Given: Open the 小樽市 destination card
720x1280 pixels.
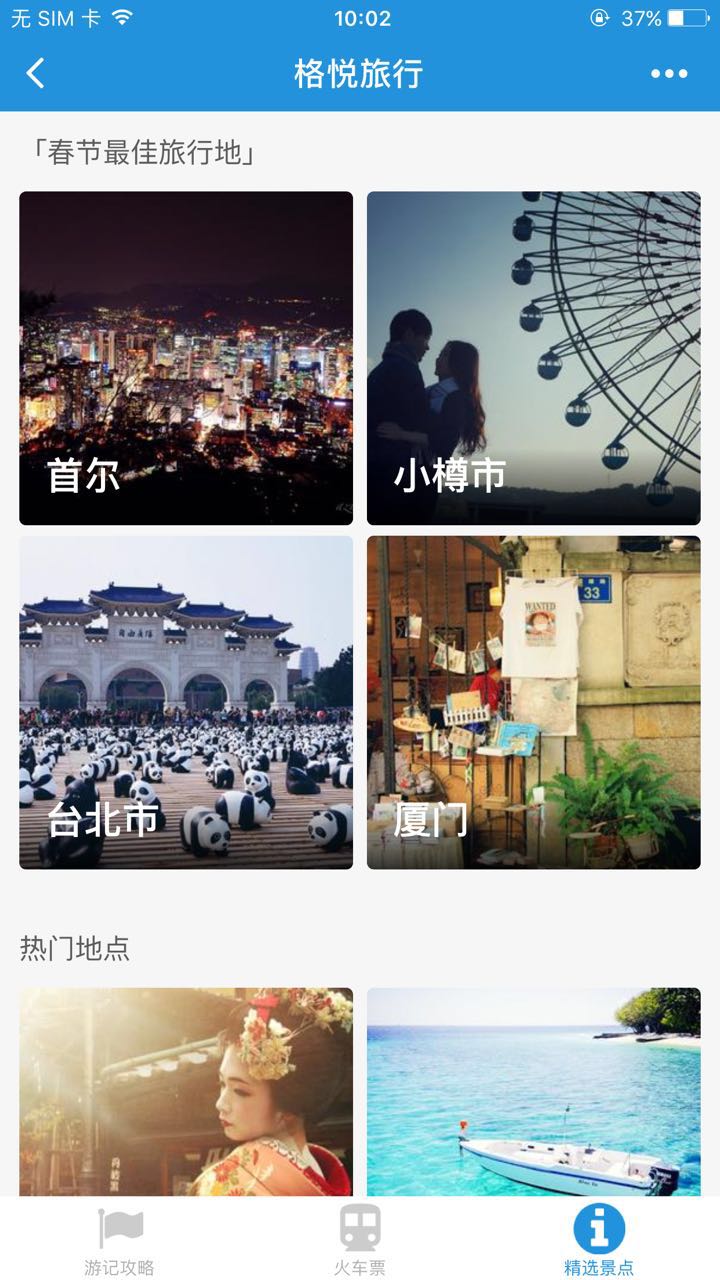Looking at the screenshot, I should tap(533, 358).
